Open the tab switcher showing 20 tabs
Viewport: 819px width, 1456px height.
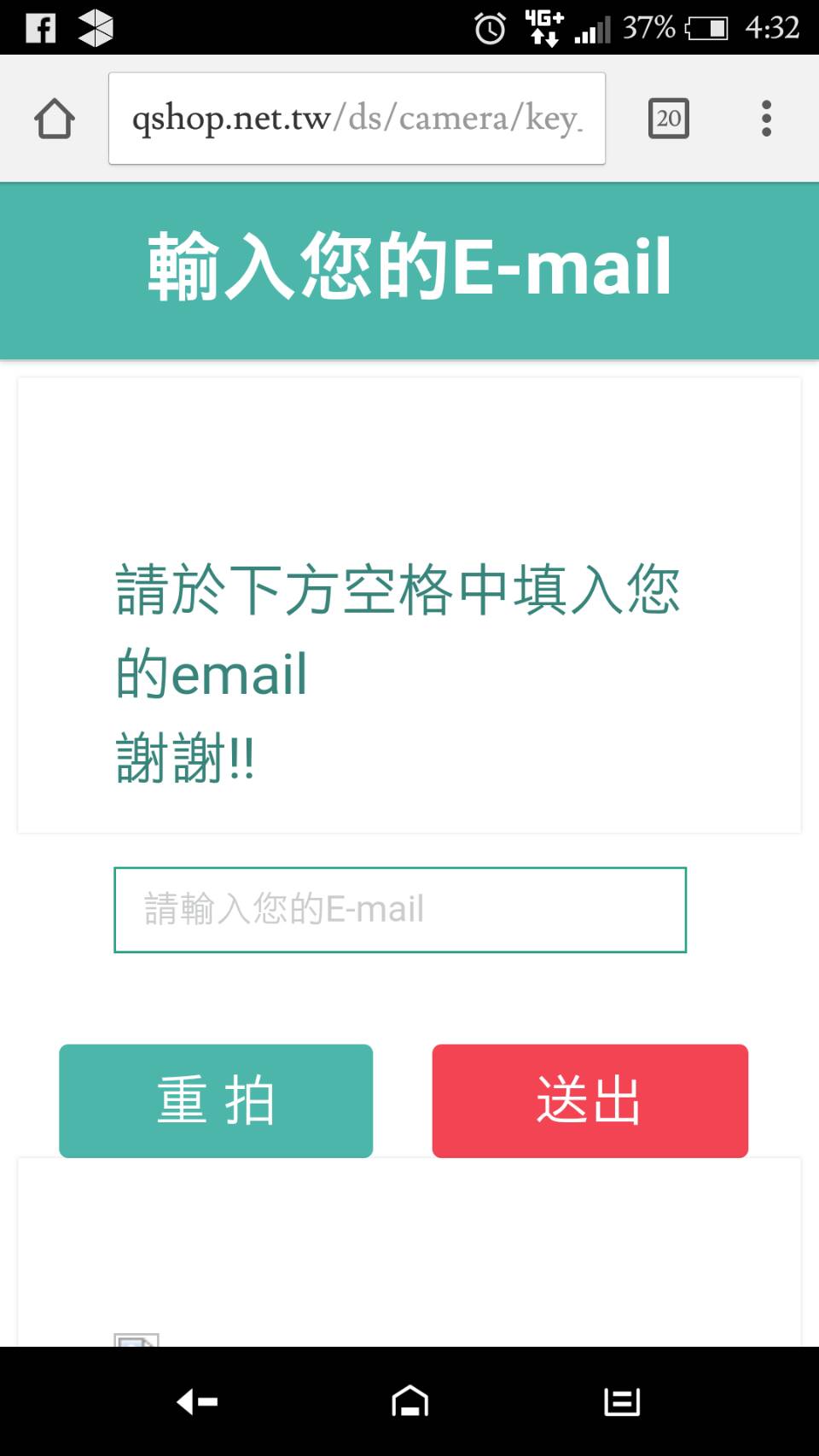pos(668,119)
